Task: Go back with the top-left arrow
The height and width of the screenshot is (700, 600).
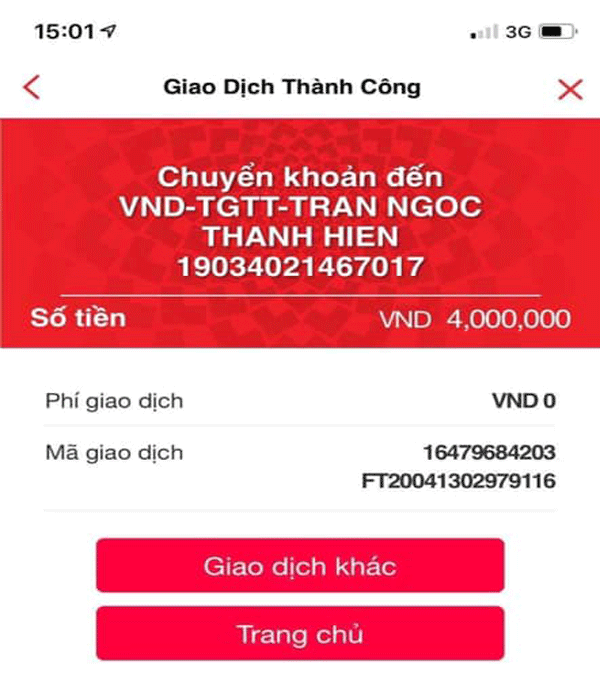Action: click(x=32, y=87)
